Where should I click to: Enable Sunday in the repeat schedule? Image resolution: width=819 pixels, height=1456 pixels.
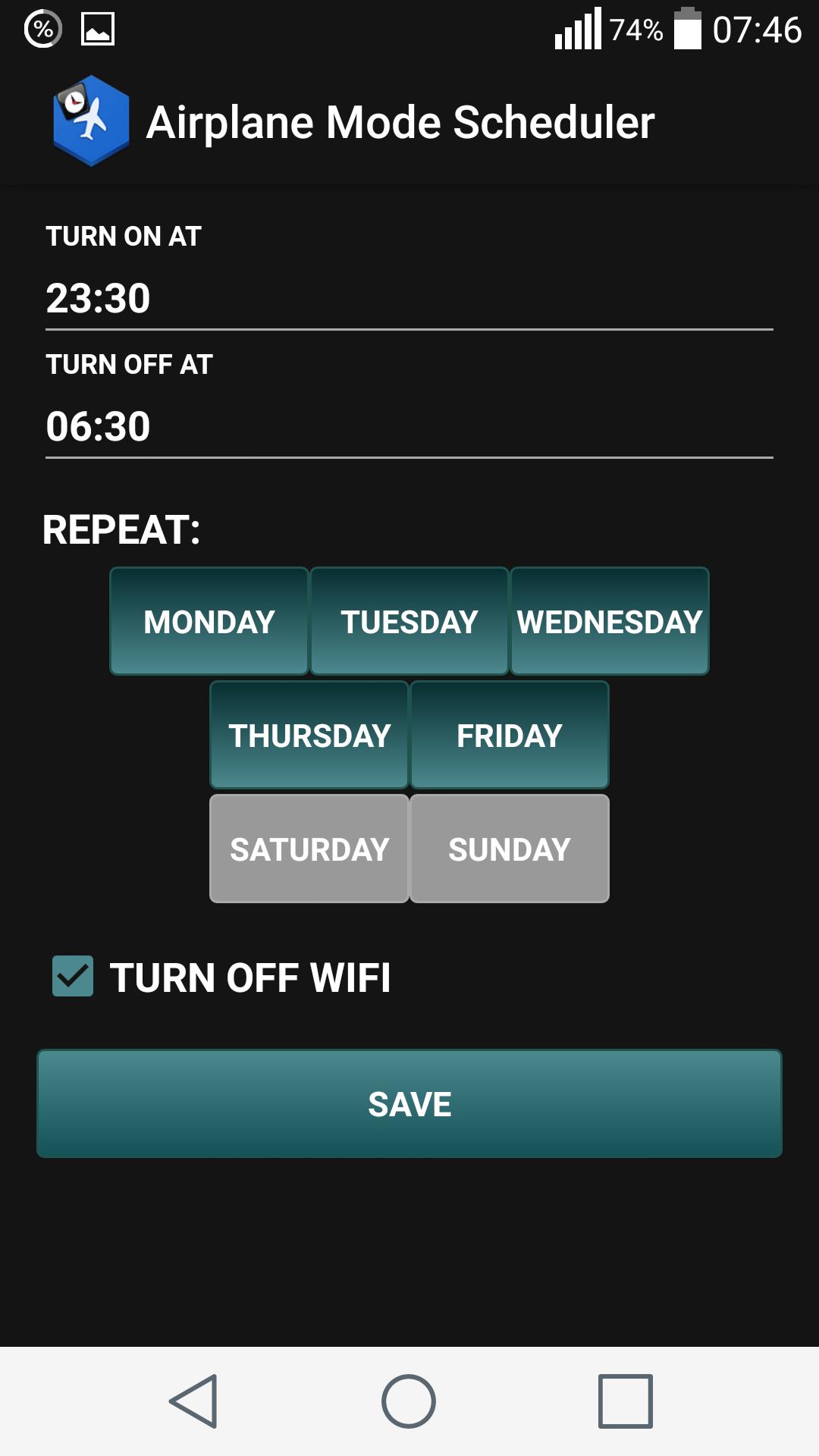point(509,848)
